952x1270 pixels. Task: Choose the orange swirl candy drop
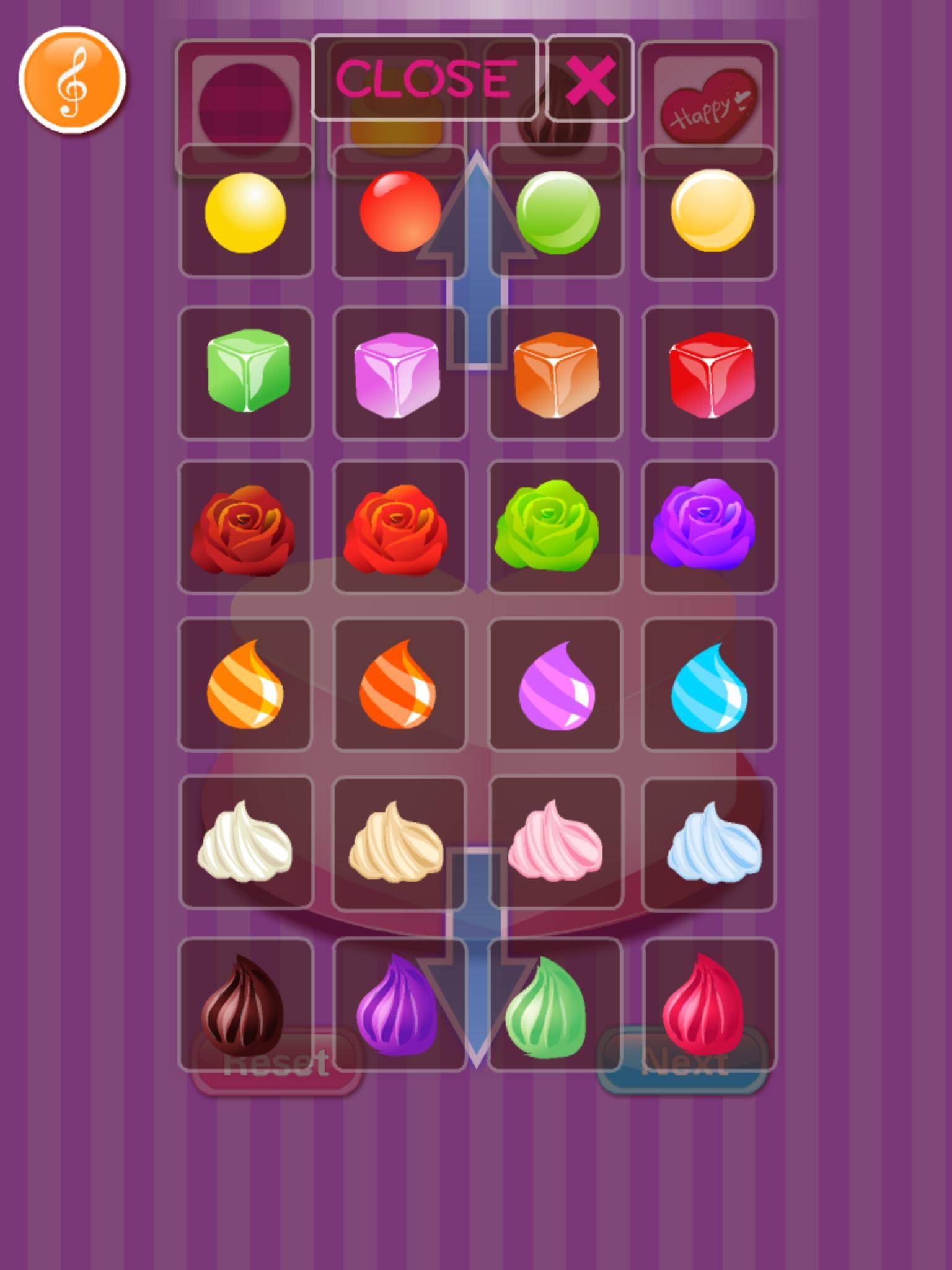tap(244, 688)
